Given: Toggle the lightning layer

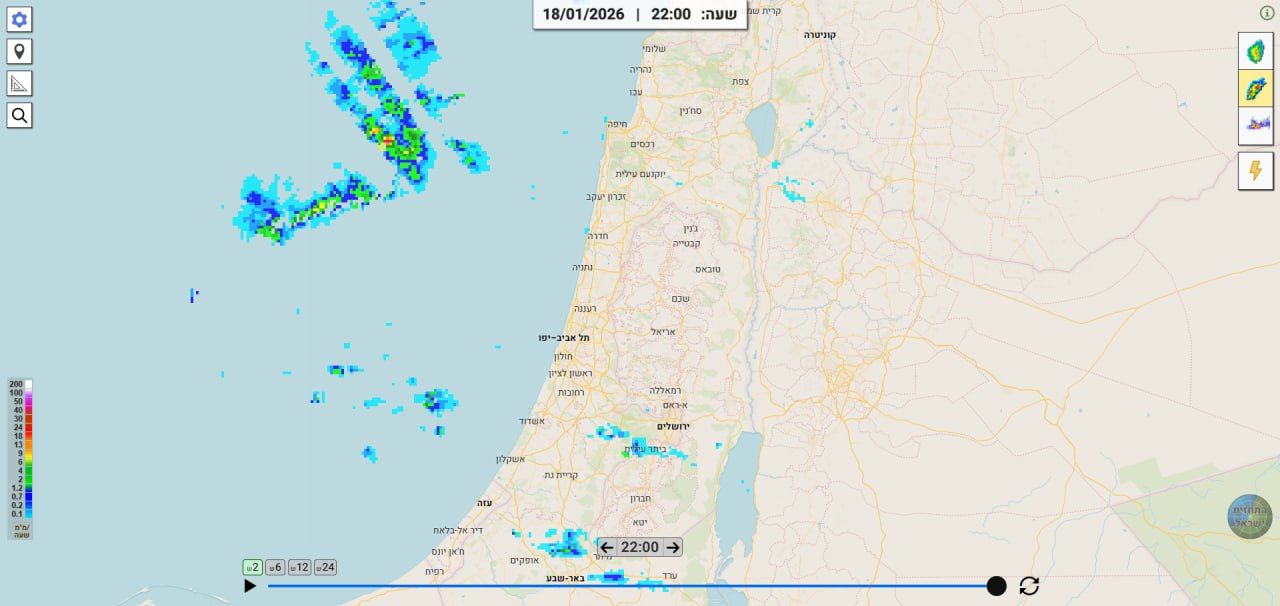Looking at the screenshot, I should pyautogui.click(x=1255, y=170).
